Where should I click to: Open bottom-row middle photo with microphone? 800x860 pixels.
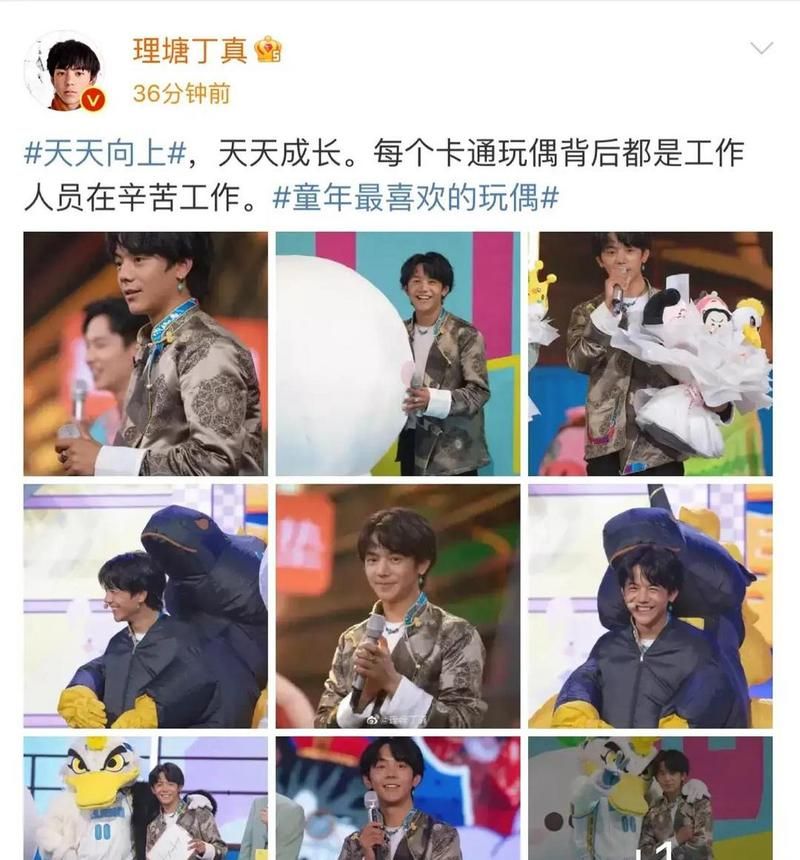pyautogui.click(x=398, y=798)
